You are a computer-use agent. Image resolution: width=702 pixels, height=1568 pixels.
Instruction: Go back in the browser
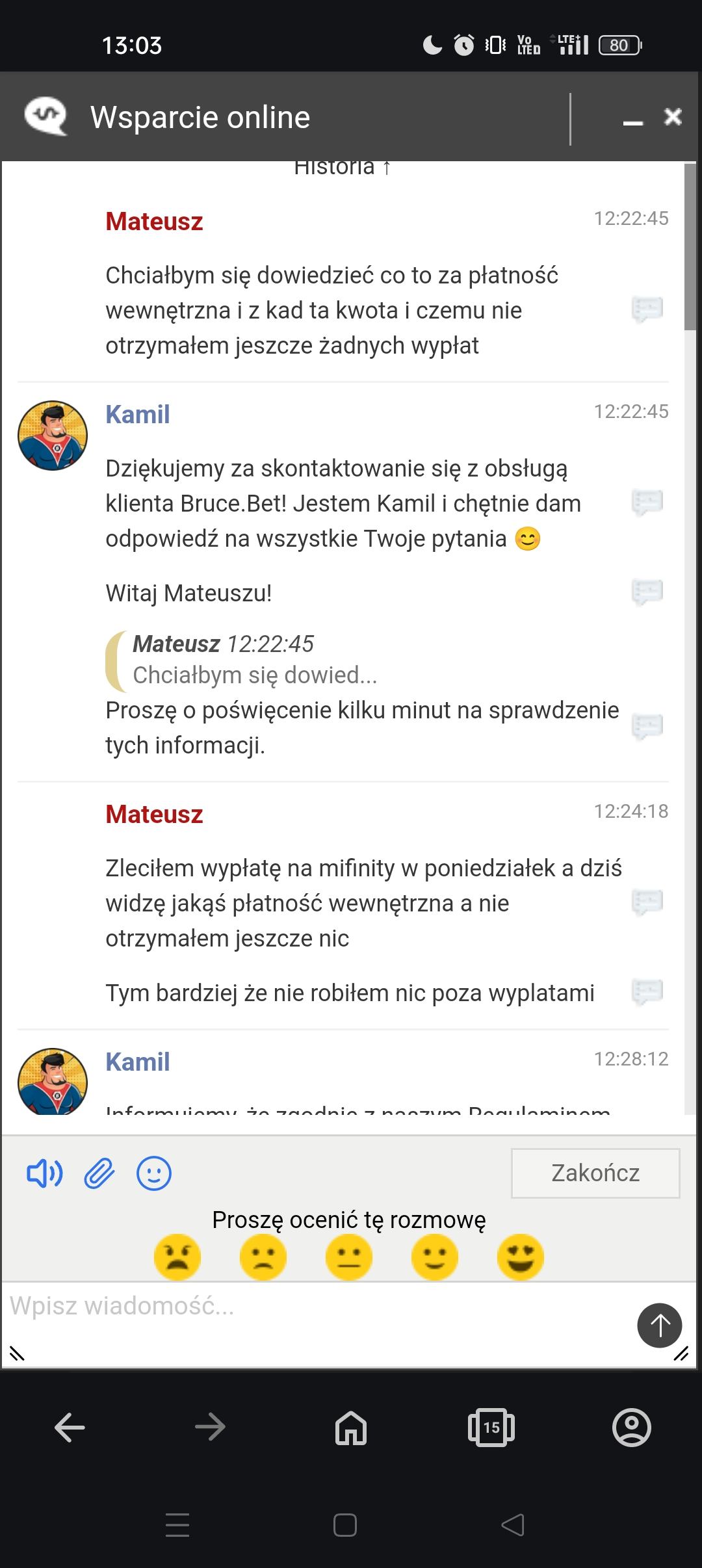coord(70,1428)
